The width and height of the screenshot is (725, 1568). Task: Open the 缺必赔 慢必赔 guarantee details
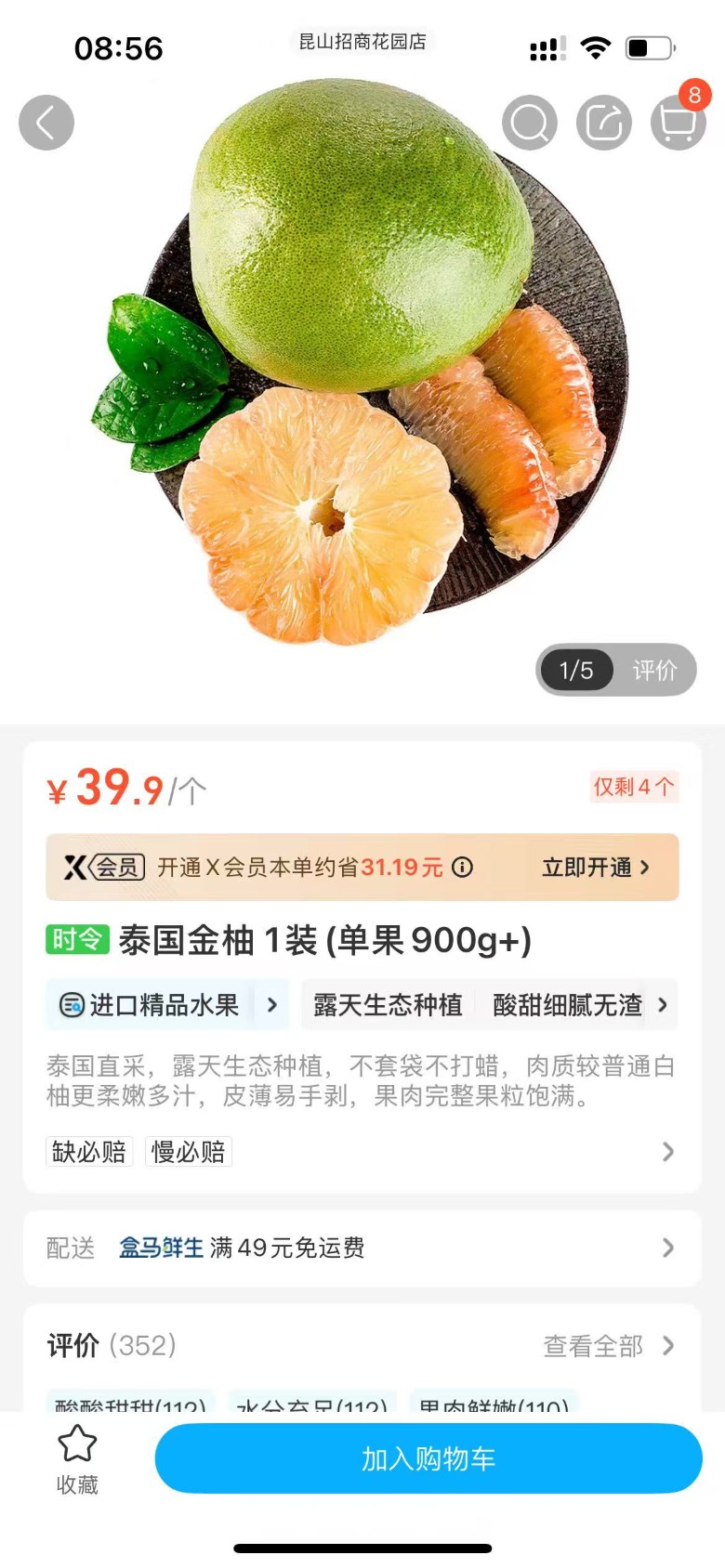click(667, 1152)
